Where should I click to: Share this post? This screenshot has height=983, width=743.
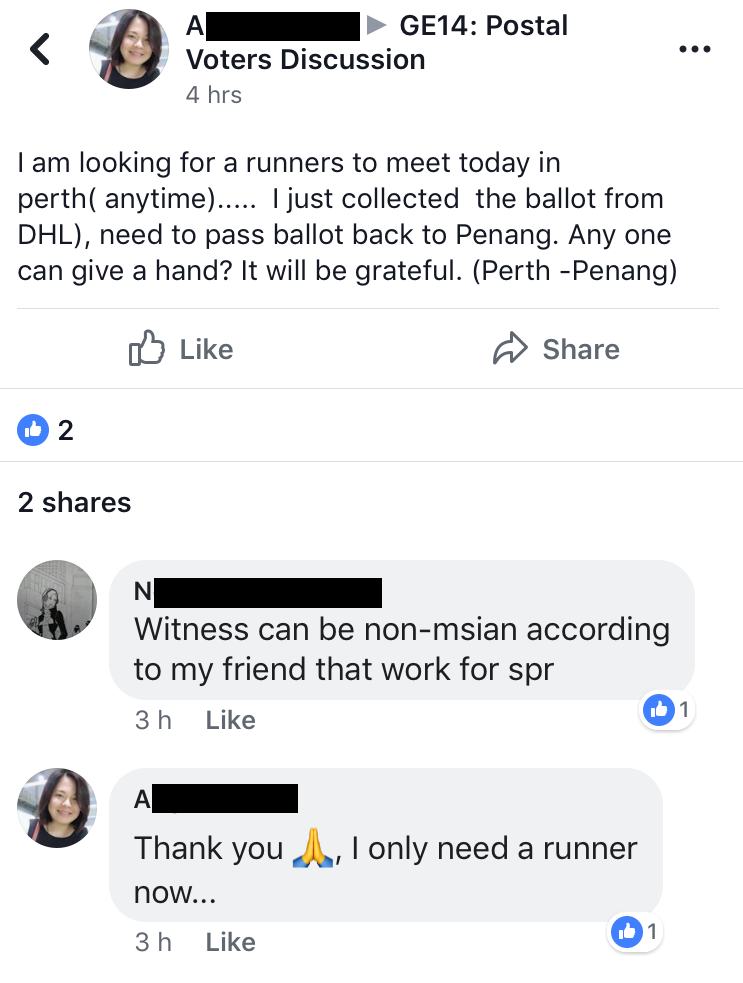pos(556,349)
